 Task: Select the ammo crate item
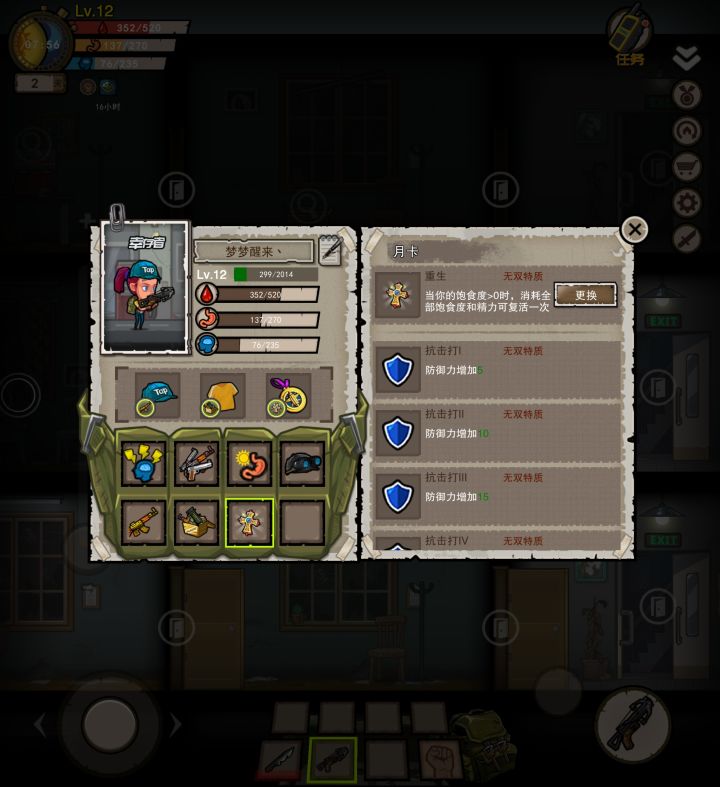(x=196, y=520)
